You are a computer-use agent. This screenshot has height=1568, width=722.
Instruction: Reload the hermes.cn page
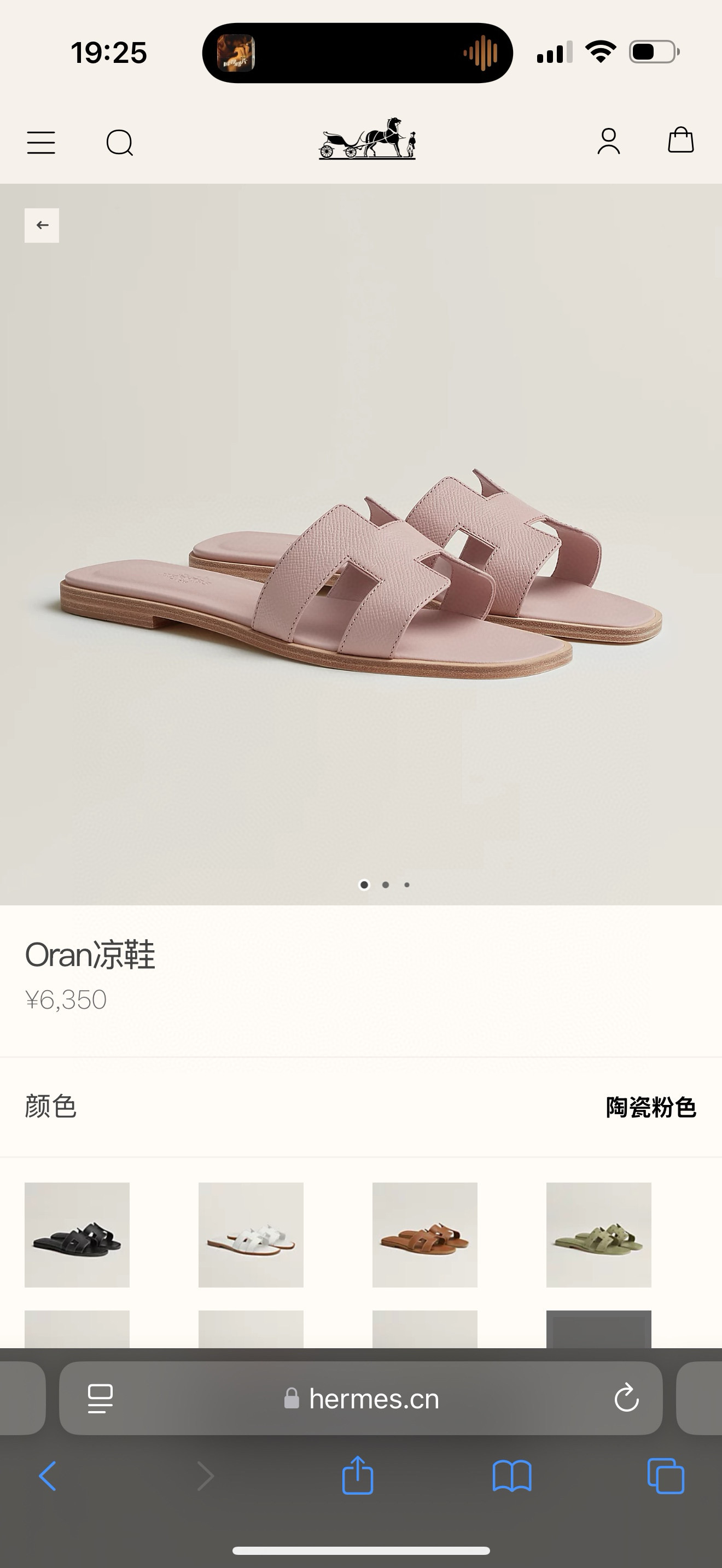626,1398
